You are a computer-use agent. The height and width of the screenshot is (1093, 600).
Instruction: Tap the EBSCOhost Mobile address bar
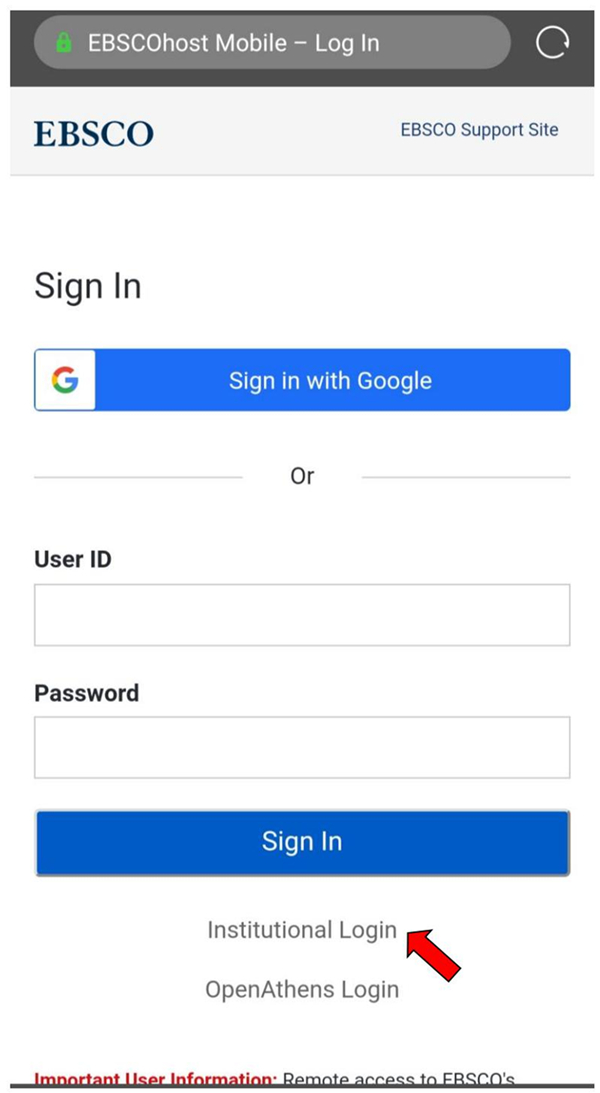coord(272,43)
